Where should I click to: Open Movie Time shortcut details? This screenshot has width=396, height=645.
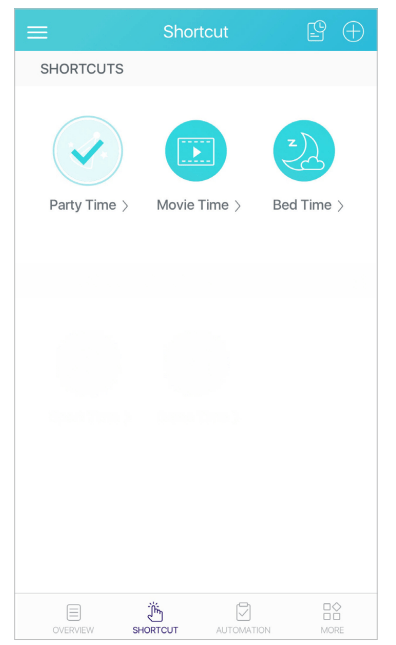tap(199, 205)
